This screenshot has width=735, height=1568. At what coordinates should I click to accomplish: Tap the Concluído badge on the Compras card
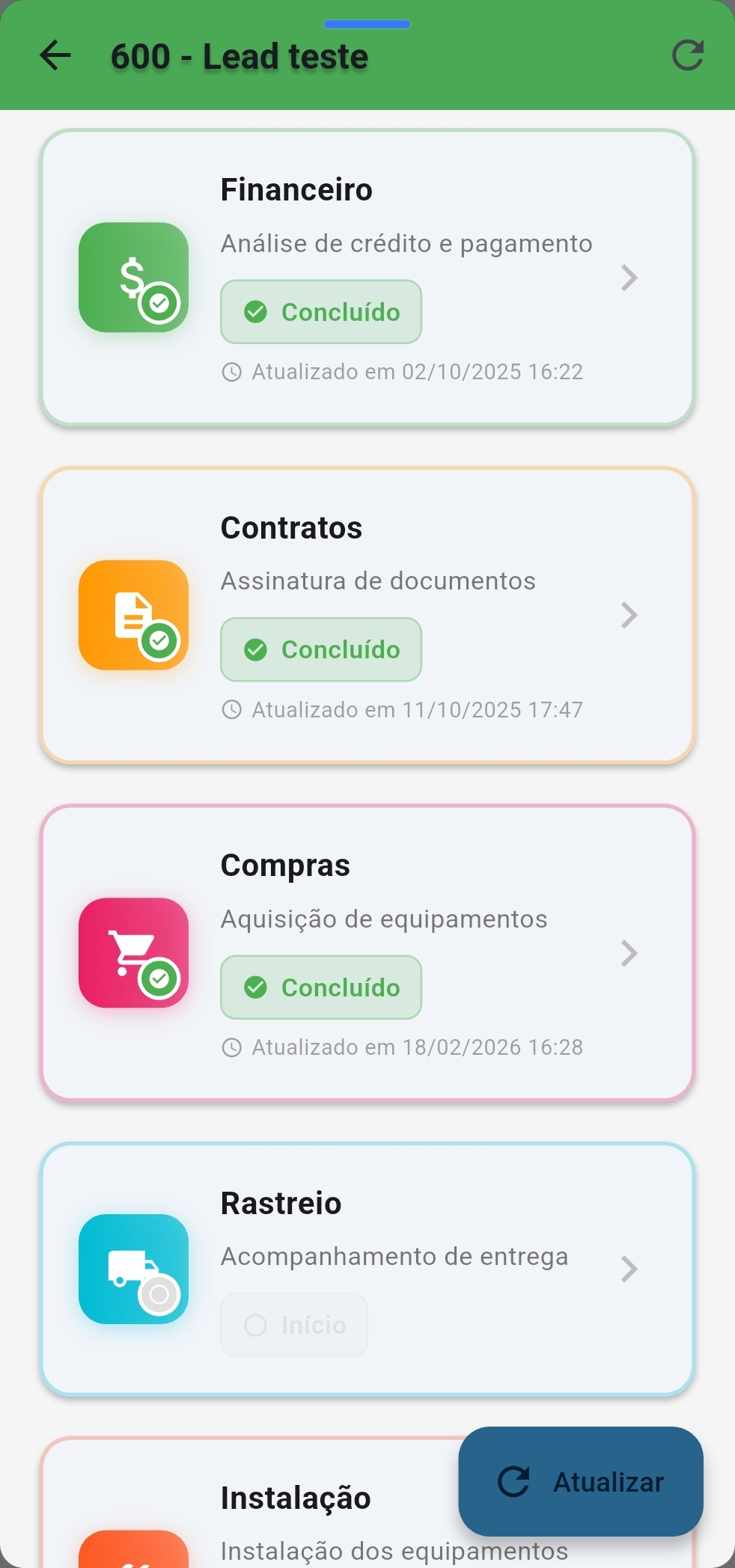point(320,987)
